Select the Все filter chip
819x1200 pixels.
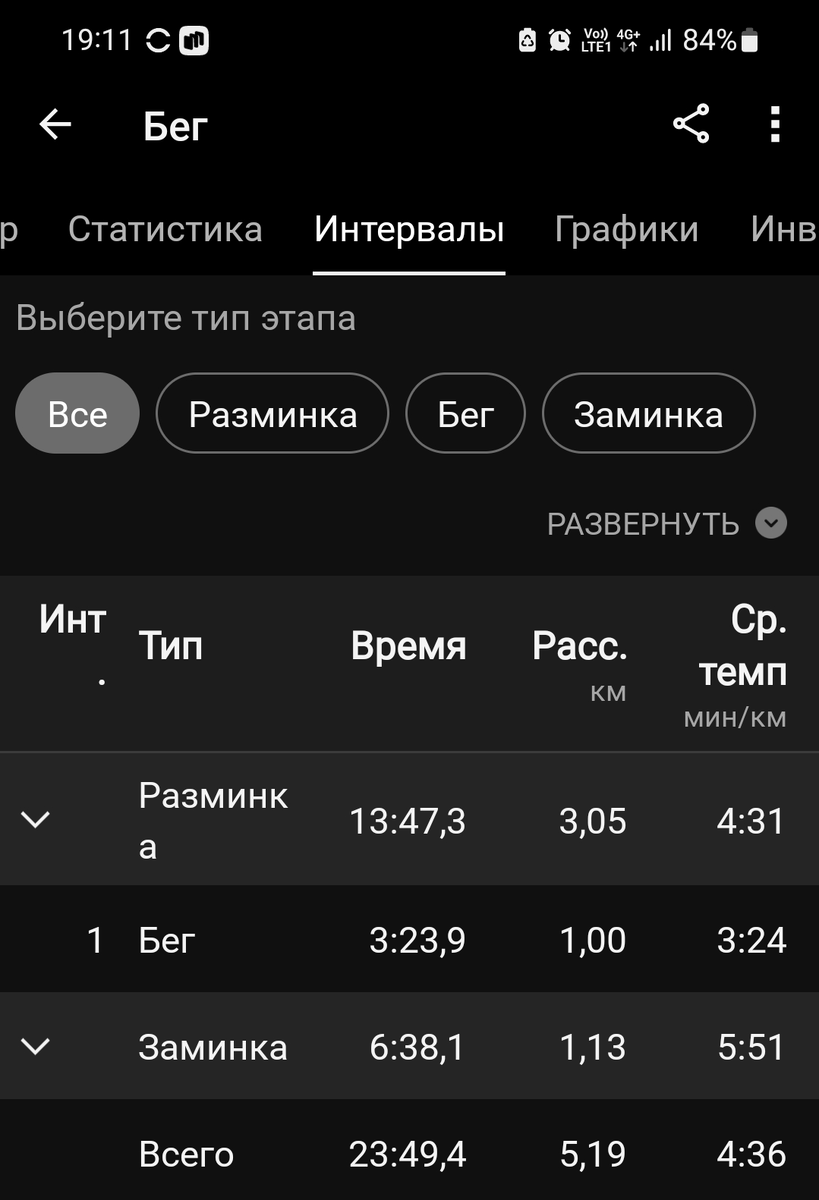tap(77, 413)
